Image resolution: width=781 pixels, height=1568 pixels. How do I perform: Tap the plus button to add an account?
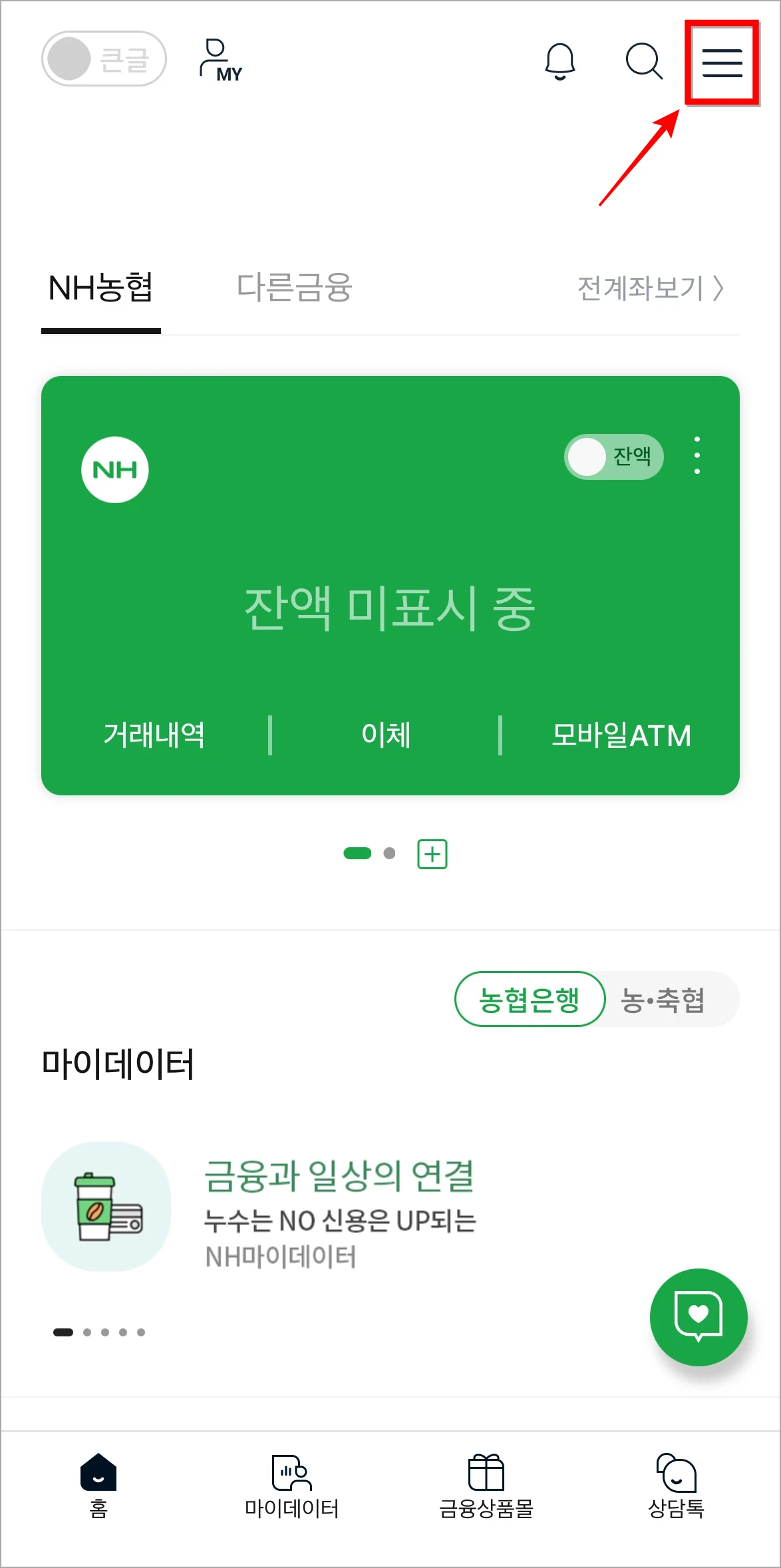(x=432, y=854)
